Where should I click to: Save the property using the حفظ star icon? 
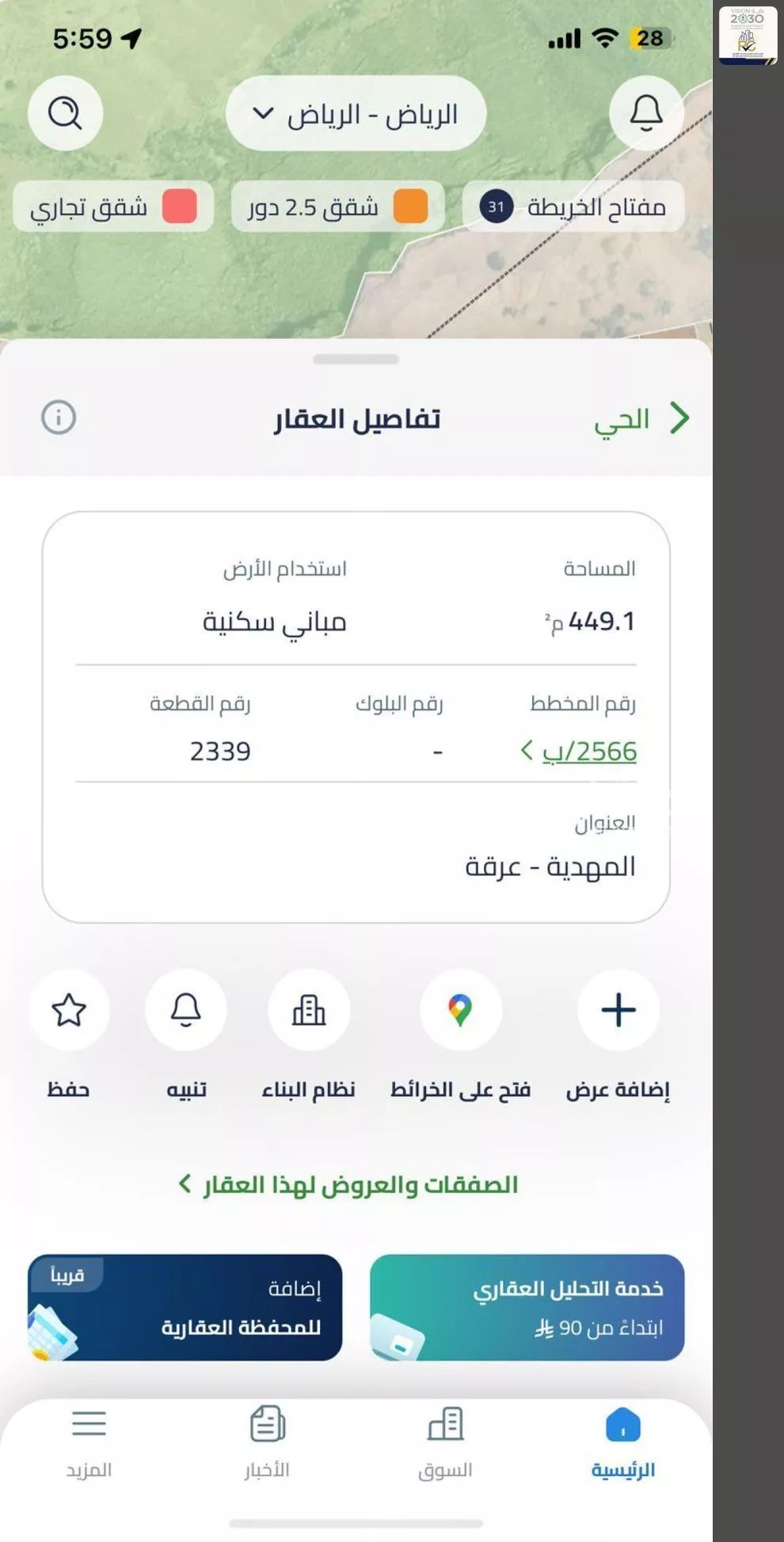(x=70, y=1010)
